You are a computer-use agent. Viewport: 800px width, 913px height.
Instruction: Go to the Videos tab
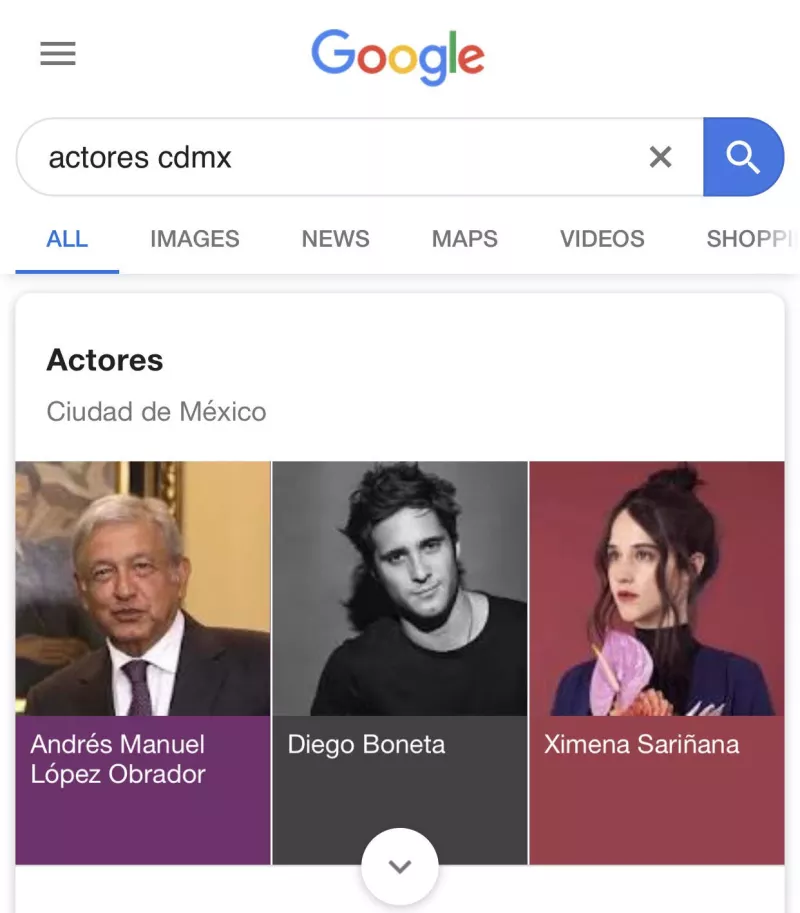(602, 239)
